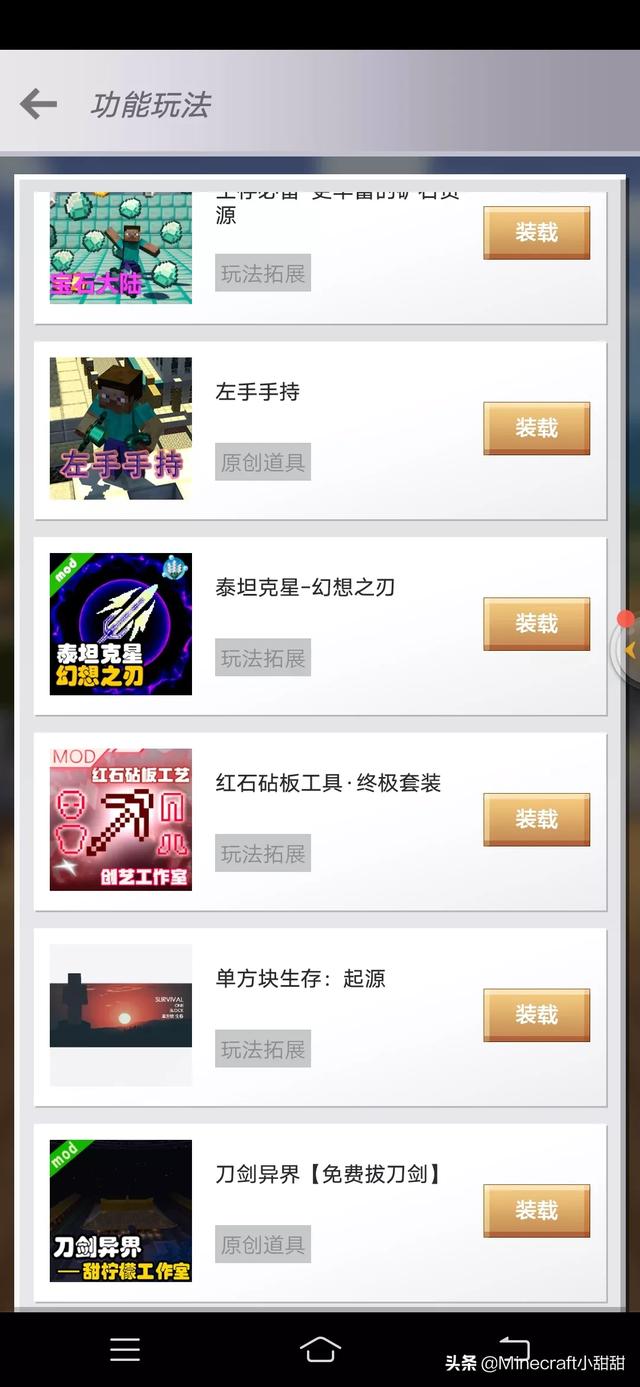Tap 装载 for the 宝石大陆 item

(536, 233)
